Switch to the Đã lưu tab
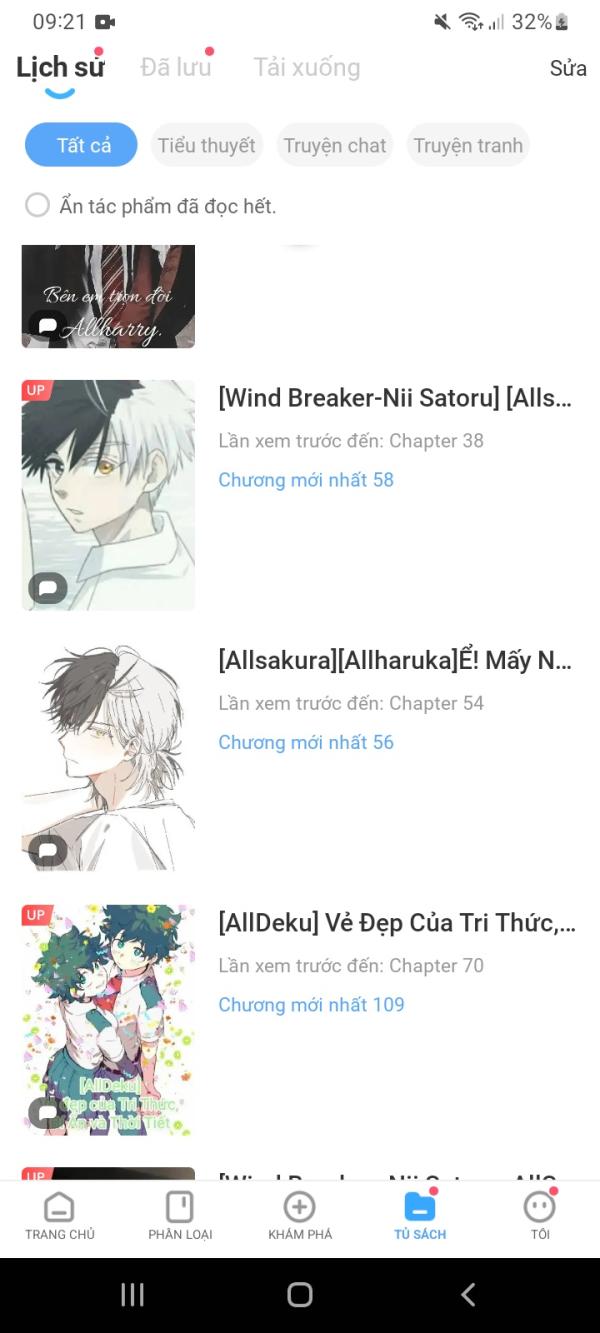The image size is (600, 1333). (176, 68)
